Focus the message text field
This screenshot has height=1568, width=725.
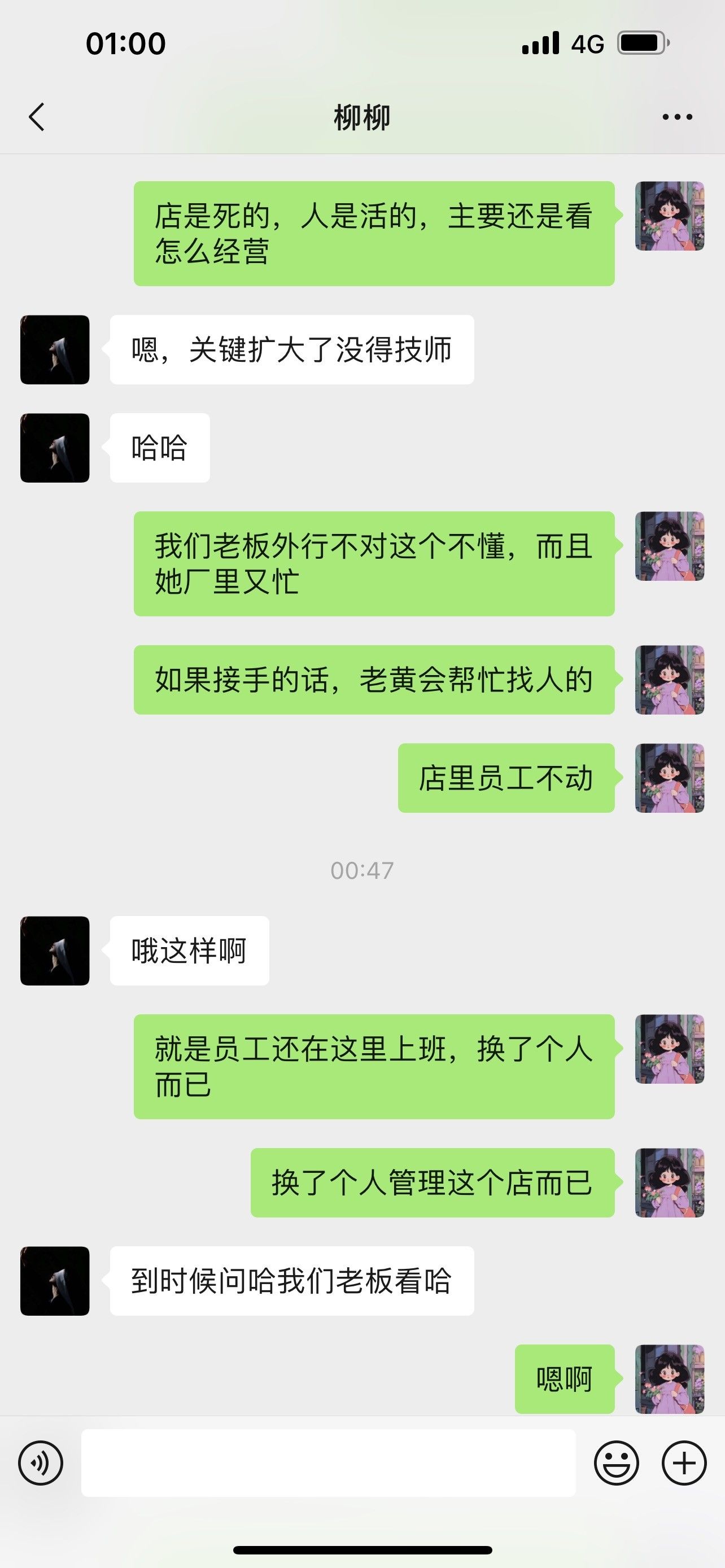click(x=329, y=1462)
